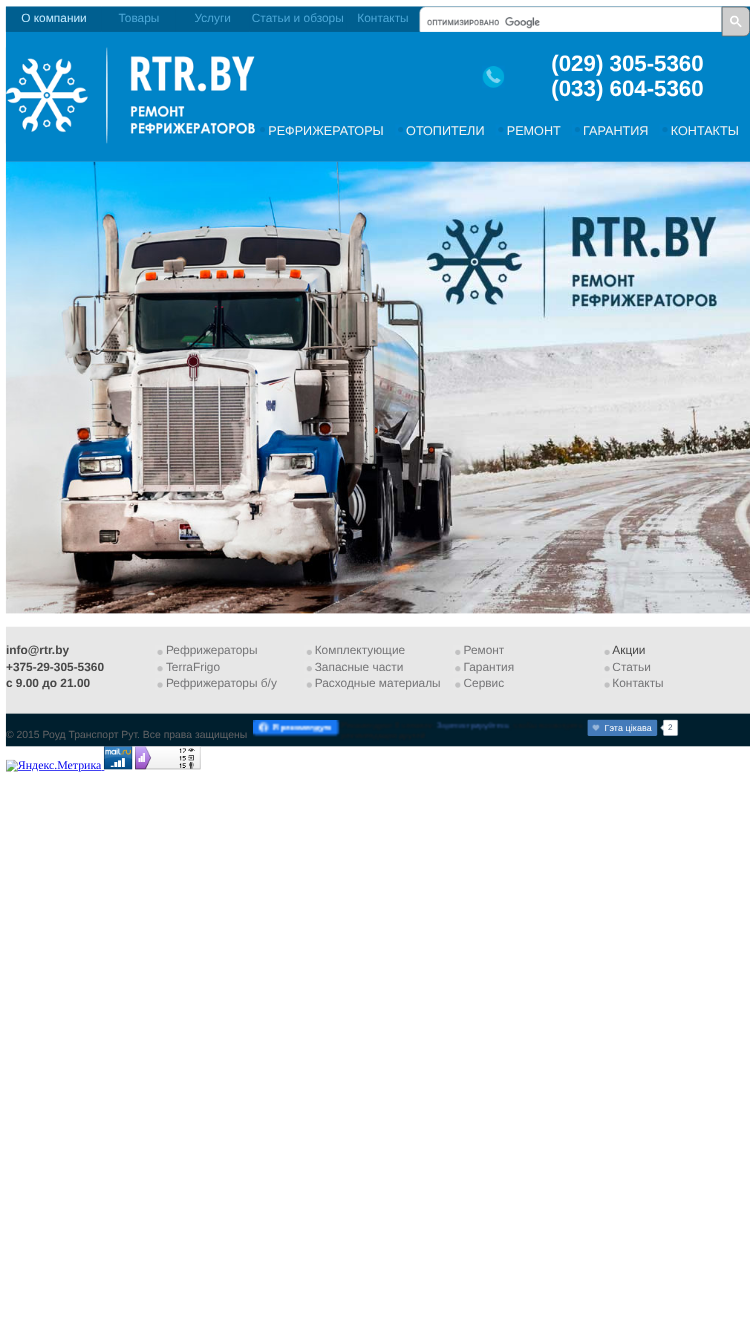Image resolution: width=750 pixels, height=1334 pixels.
Task: Open Расходные материалы footer link
Action: click(377, 683)
